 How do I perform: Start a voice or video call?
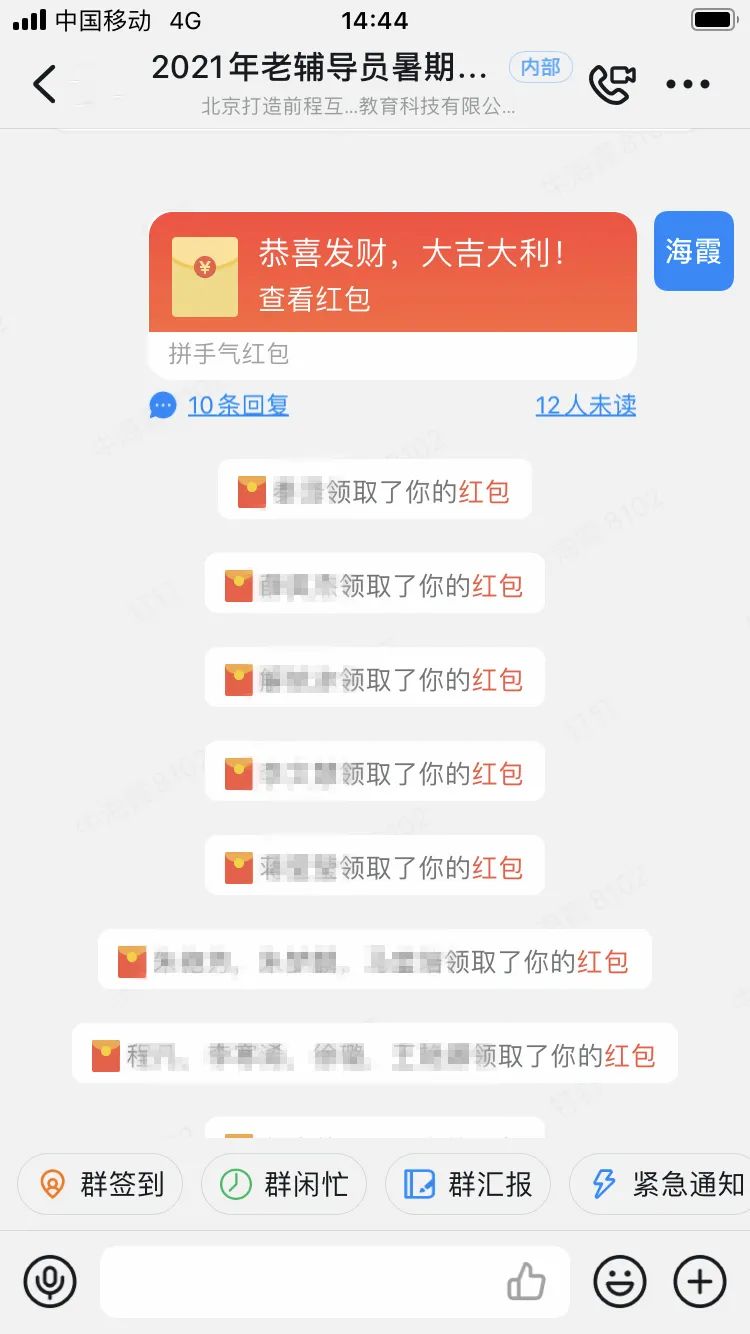611,84
